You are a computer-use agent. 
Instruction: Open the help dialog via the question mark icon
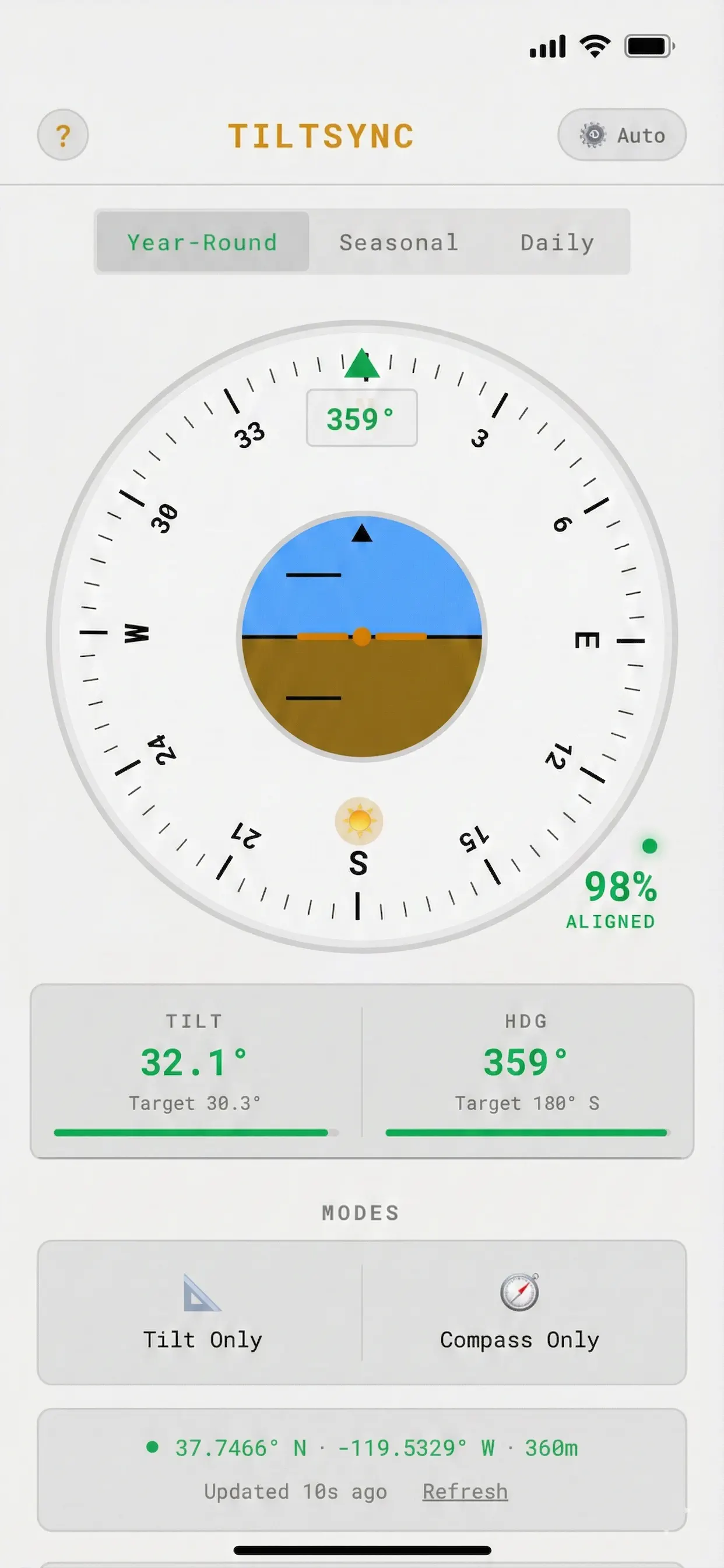point(61,135)
